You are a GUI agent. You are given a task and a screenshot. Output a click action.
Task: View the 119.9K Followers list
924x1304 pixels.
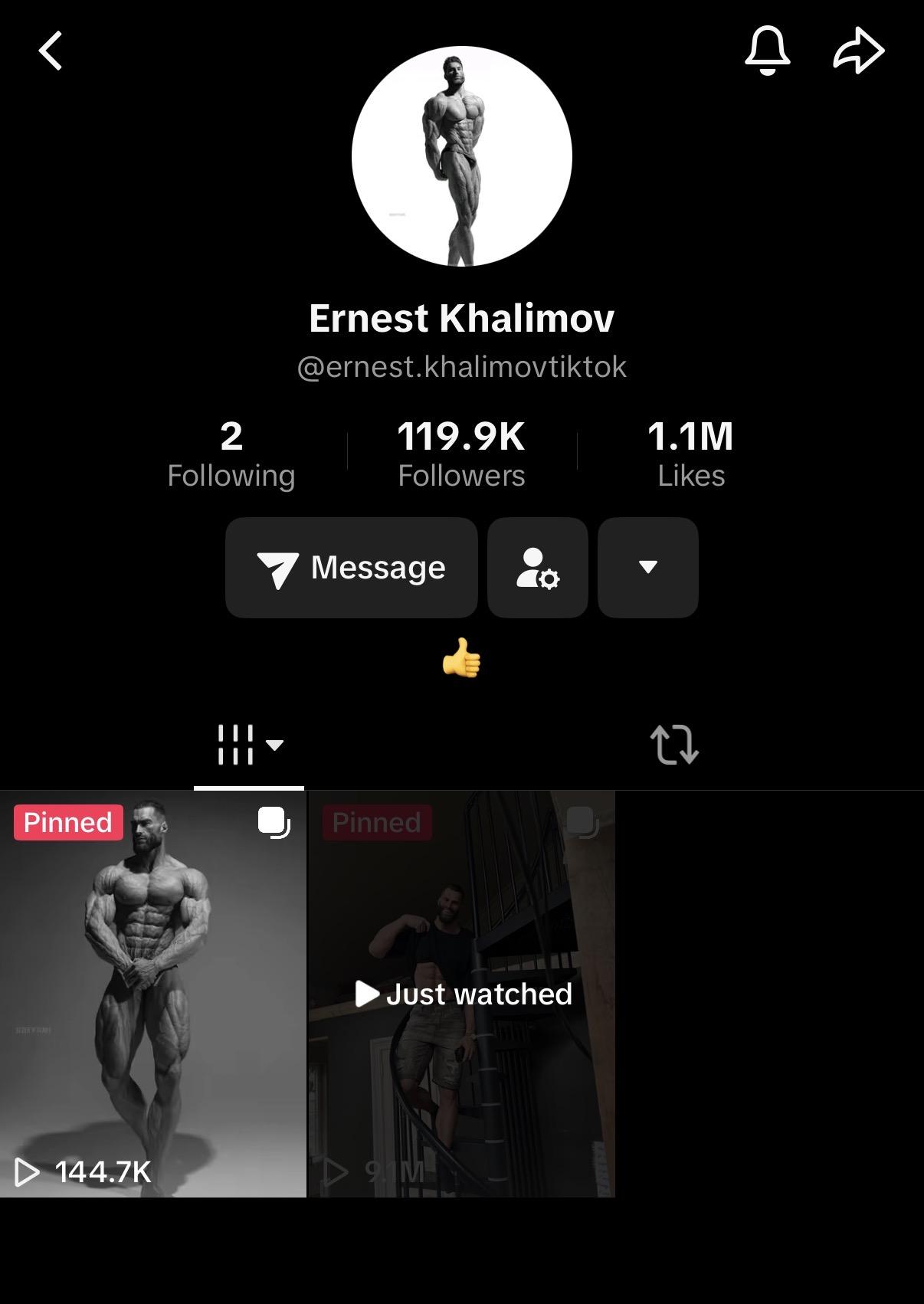461,454
